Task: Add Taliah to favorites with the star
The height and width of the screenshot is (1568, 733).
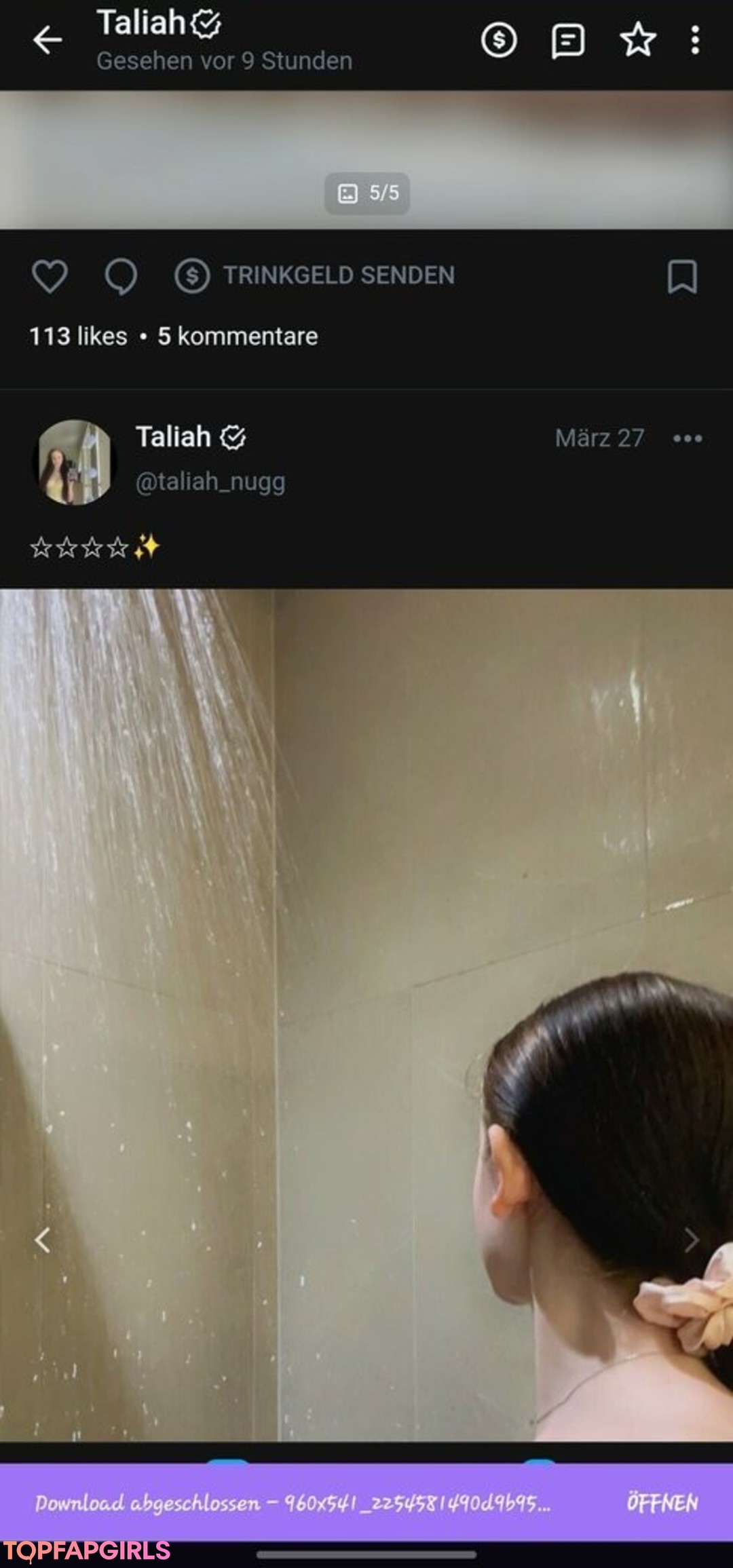Action: click(638, 40)
